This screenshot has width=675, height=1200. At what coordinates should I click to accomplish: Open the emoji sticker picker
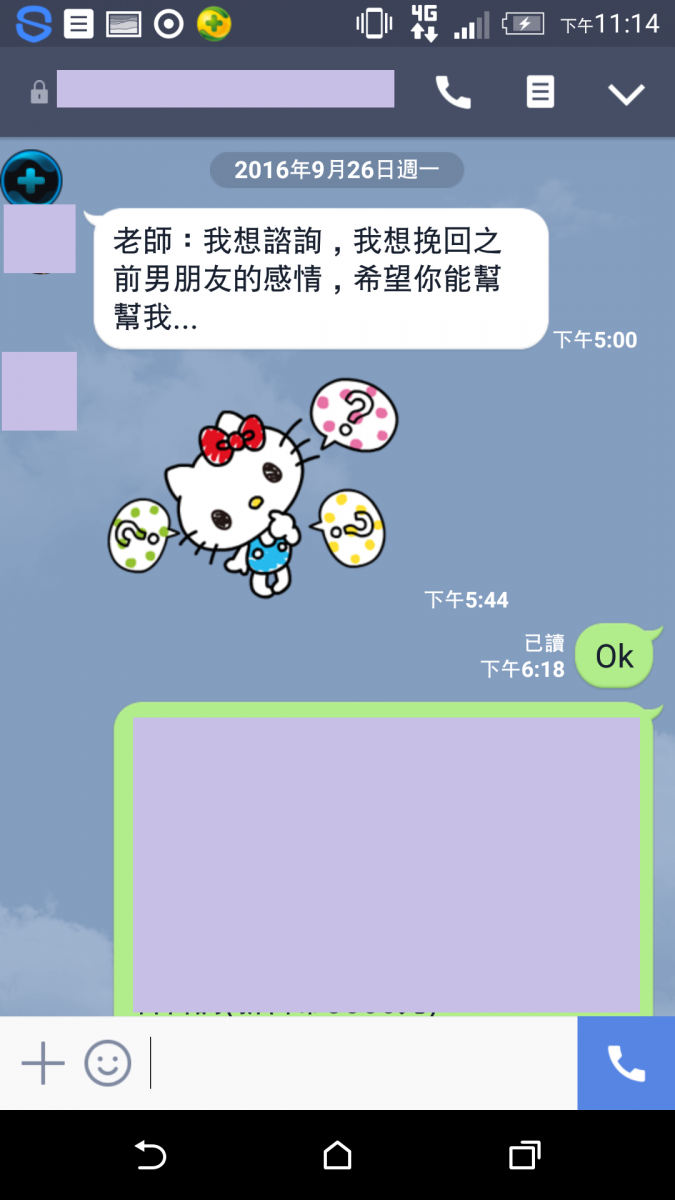107,1063
